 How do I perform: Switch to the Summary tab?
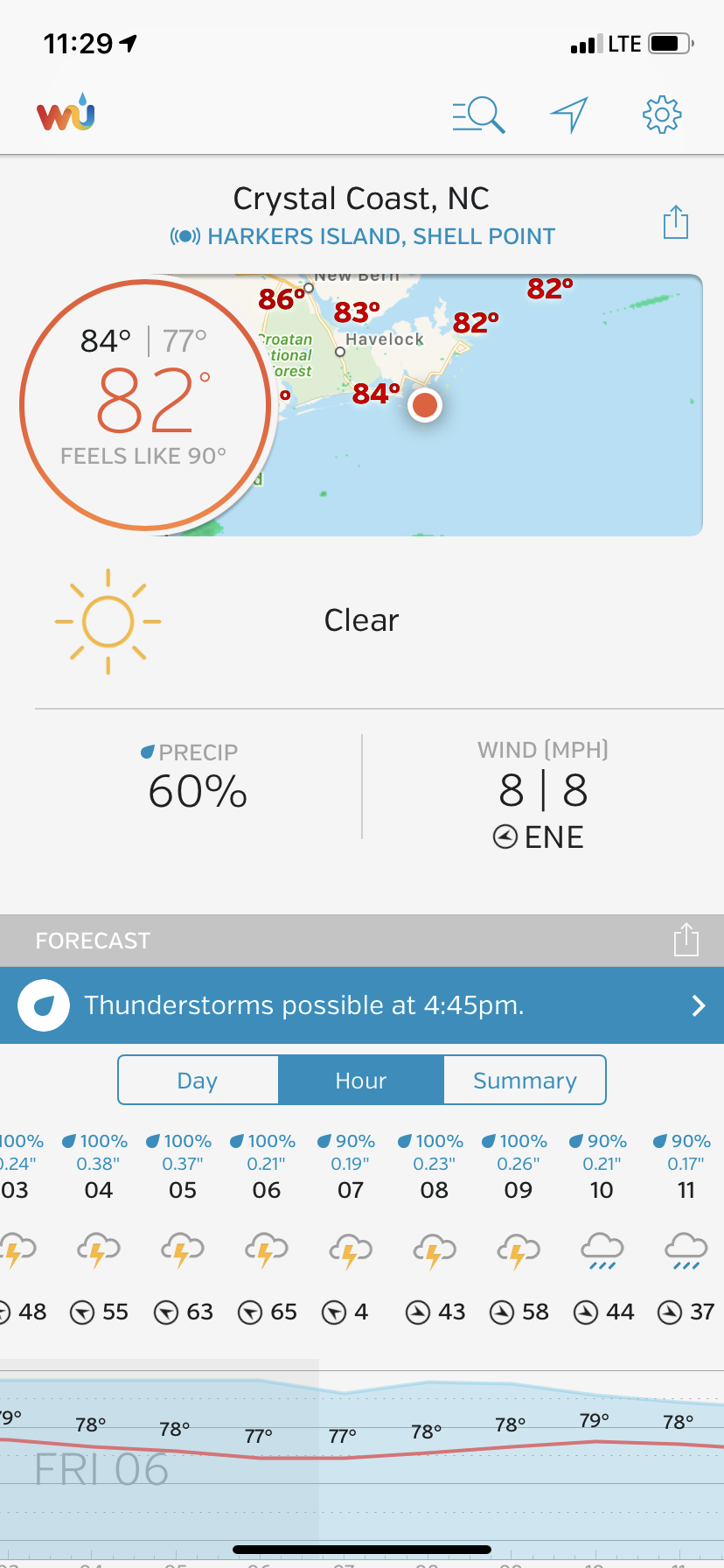[x=525, y=1081]
